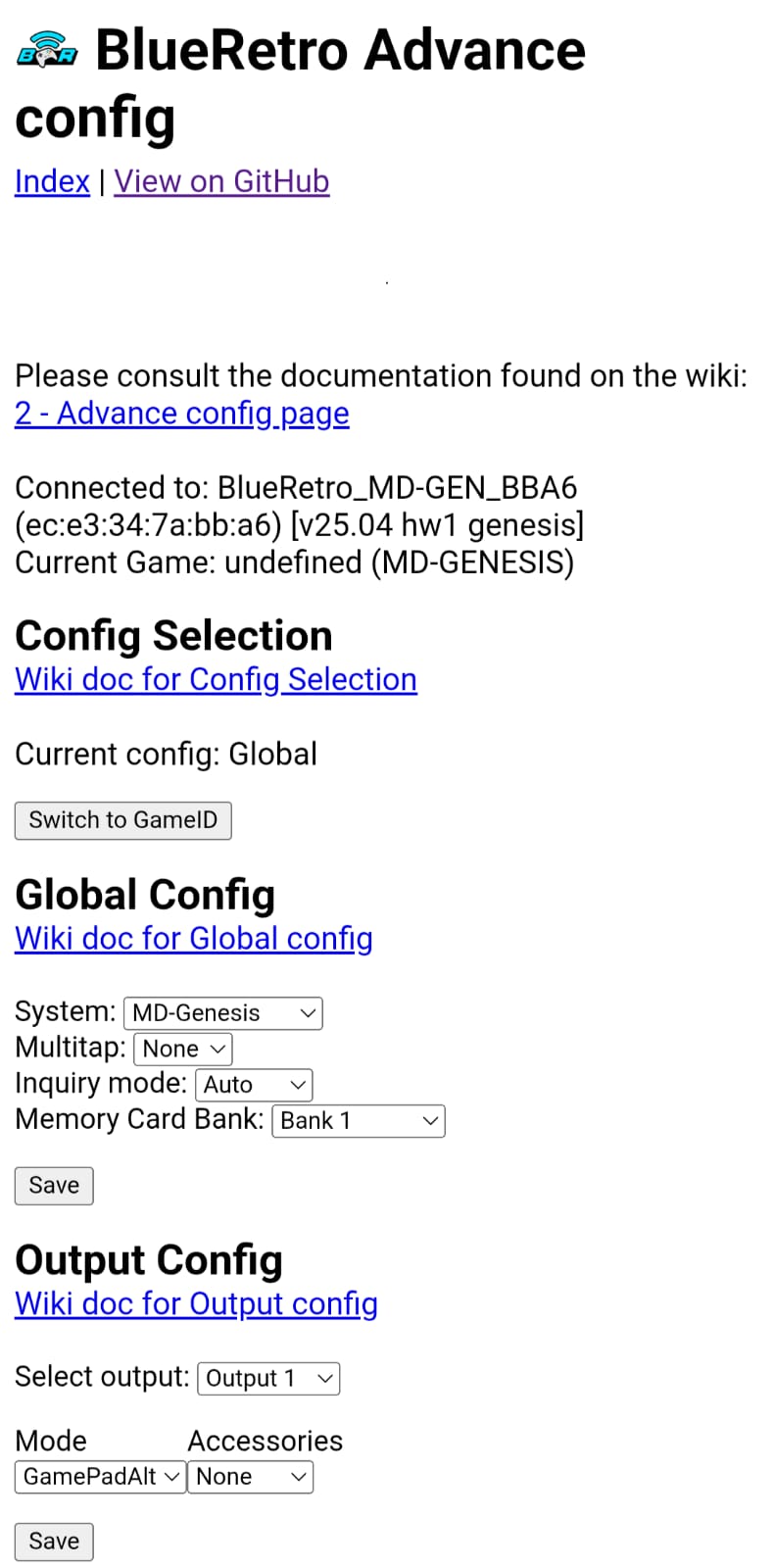Expand the Select output dropdown
The width and height of the screenshot is (774, 1568).
tap(268, 1379)
